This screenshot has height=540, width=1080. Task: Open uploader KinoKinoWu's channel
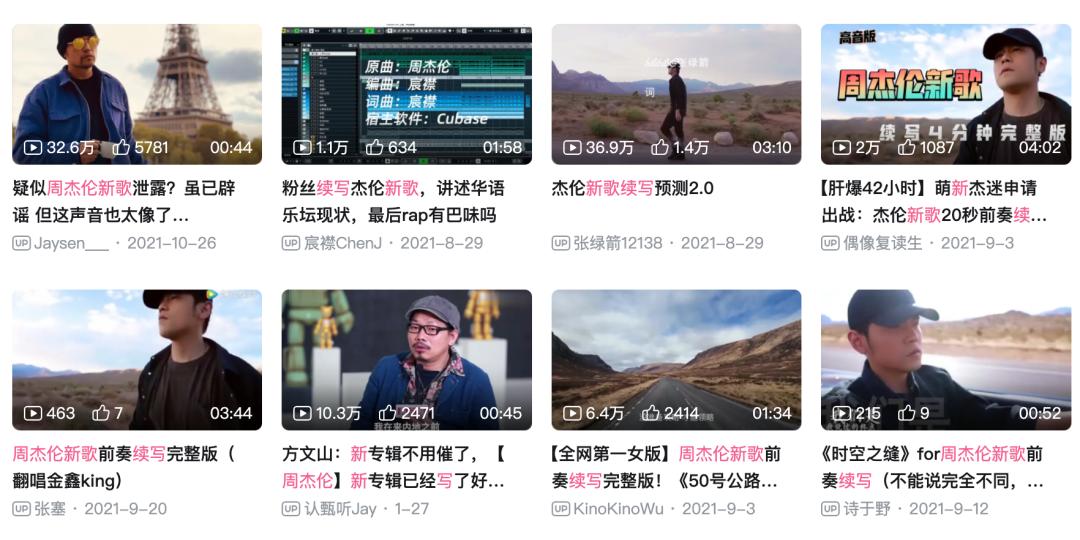(618, 509)
